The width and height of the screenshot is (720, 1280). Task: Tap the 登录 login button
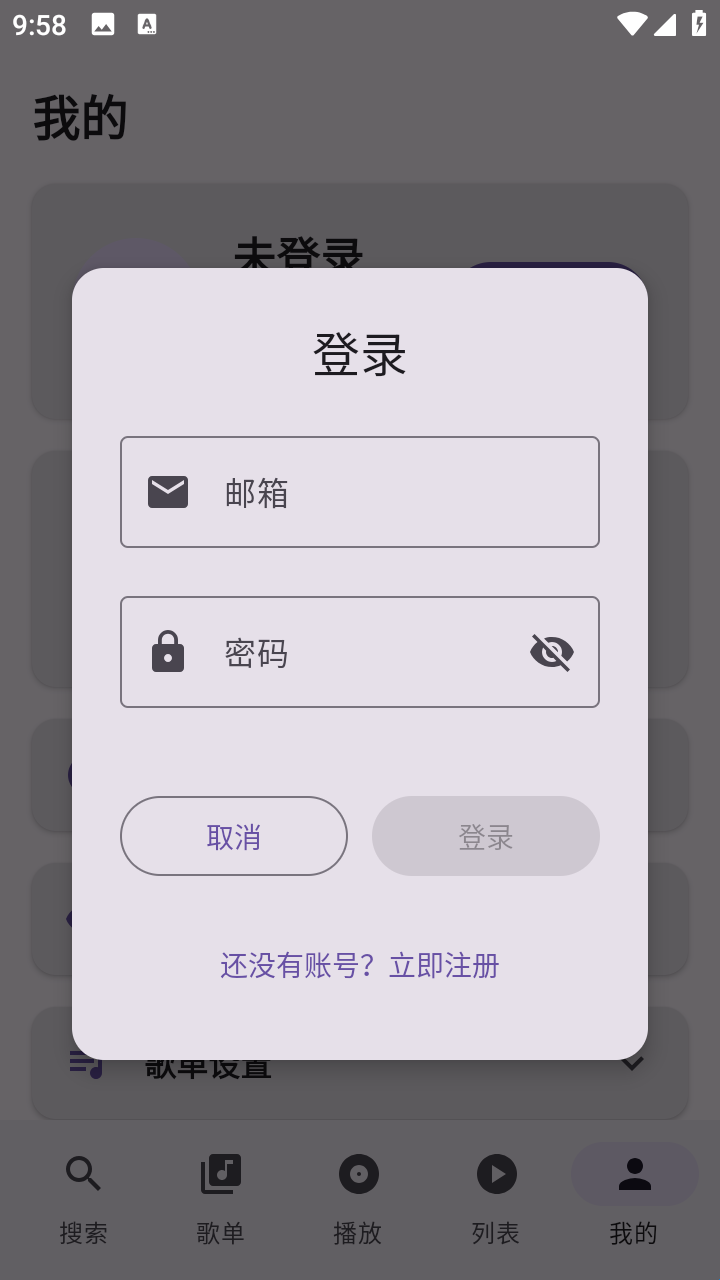click(486, 836)
